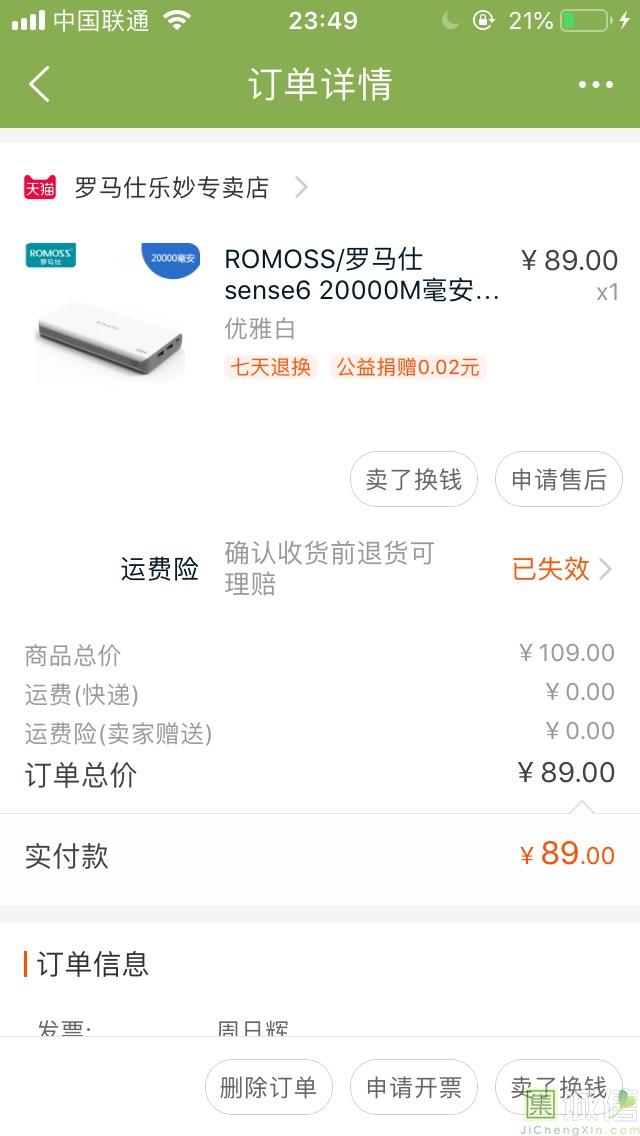Tap 卖了换钱 in the bottom bar
The image size is (640, 1136).
(x=558, y=1087)
